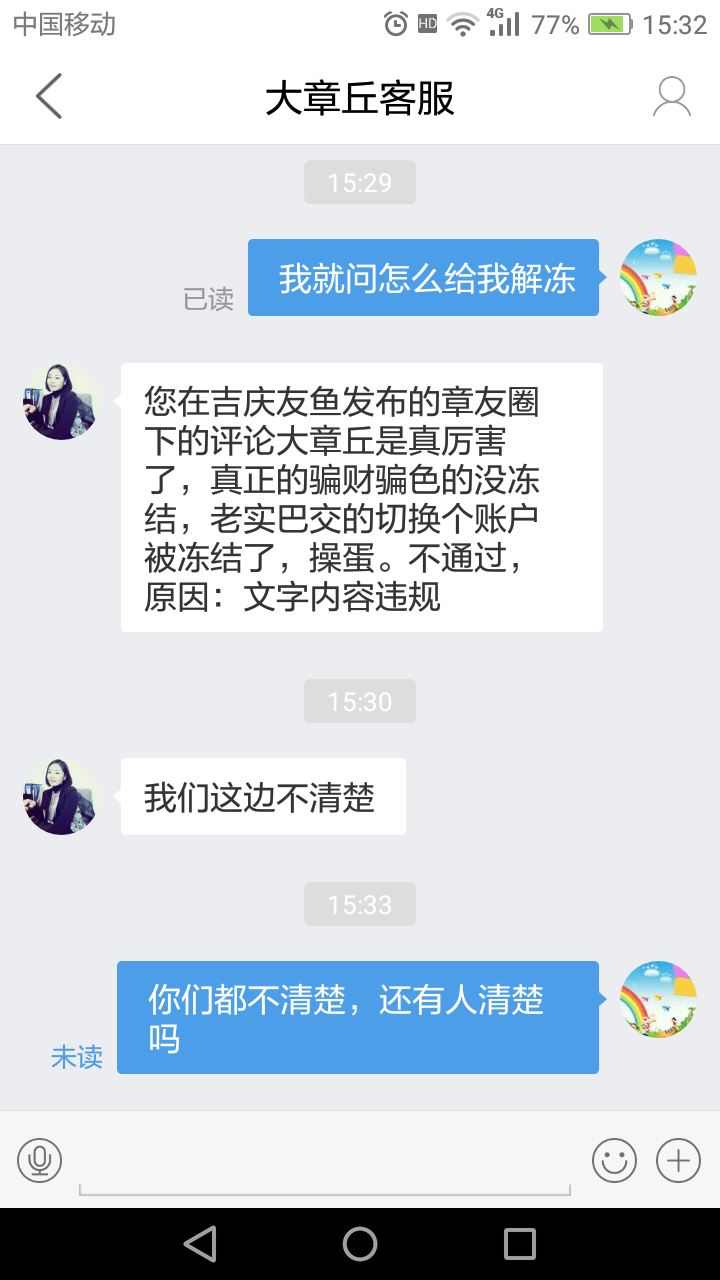Tap the system home button
This screenshot has width=720, height=1280.
(360, 1244)
